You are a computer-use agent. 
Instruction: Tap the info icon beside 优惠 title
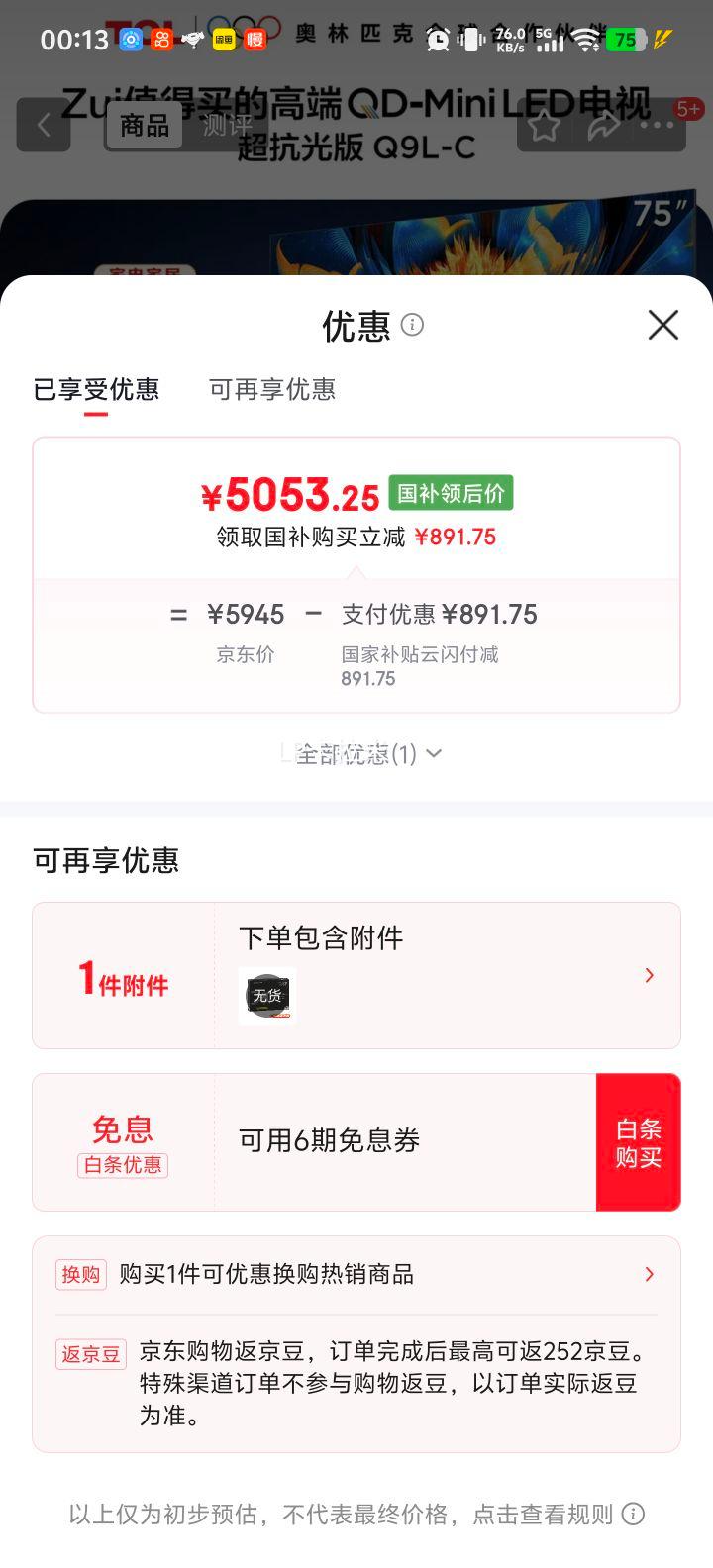tap(412, 325)
